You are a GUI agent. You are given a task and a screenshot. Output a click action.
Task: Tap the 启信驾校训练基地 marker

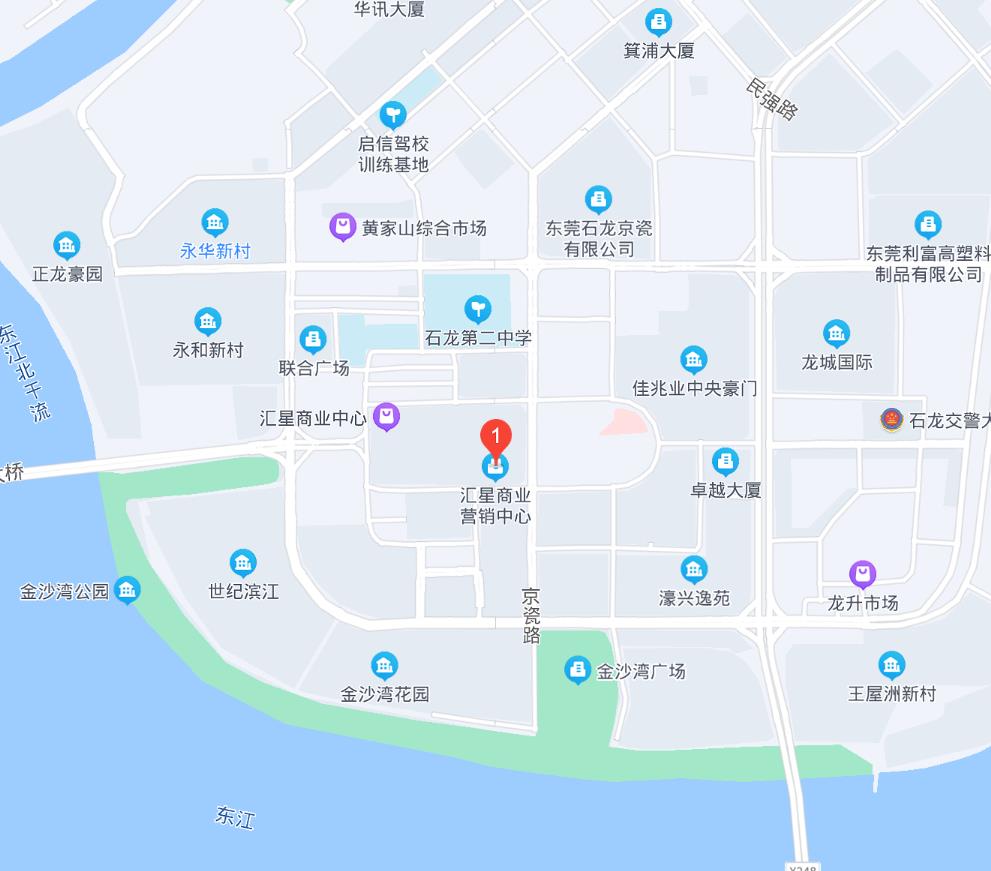pyautogui.click(x=394, y=115)
